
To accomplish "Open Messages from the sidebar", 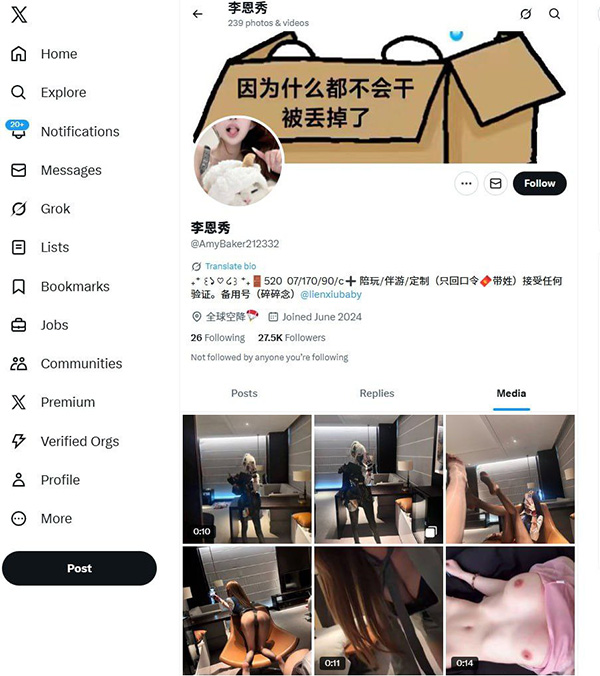I will 70,171.
